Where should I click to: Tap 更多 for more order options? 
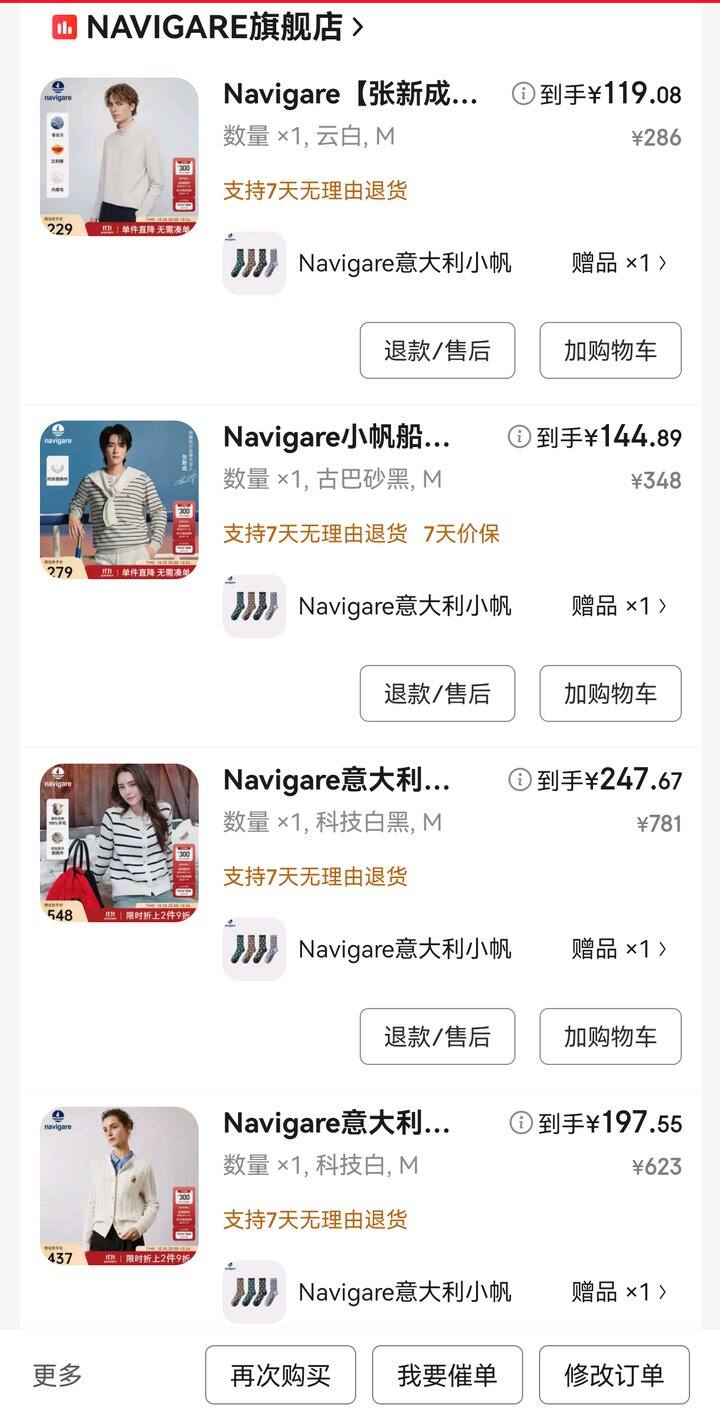point(57,1375)
